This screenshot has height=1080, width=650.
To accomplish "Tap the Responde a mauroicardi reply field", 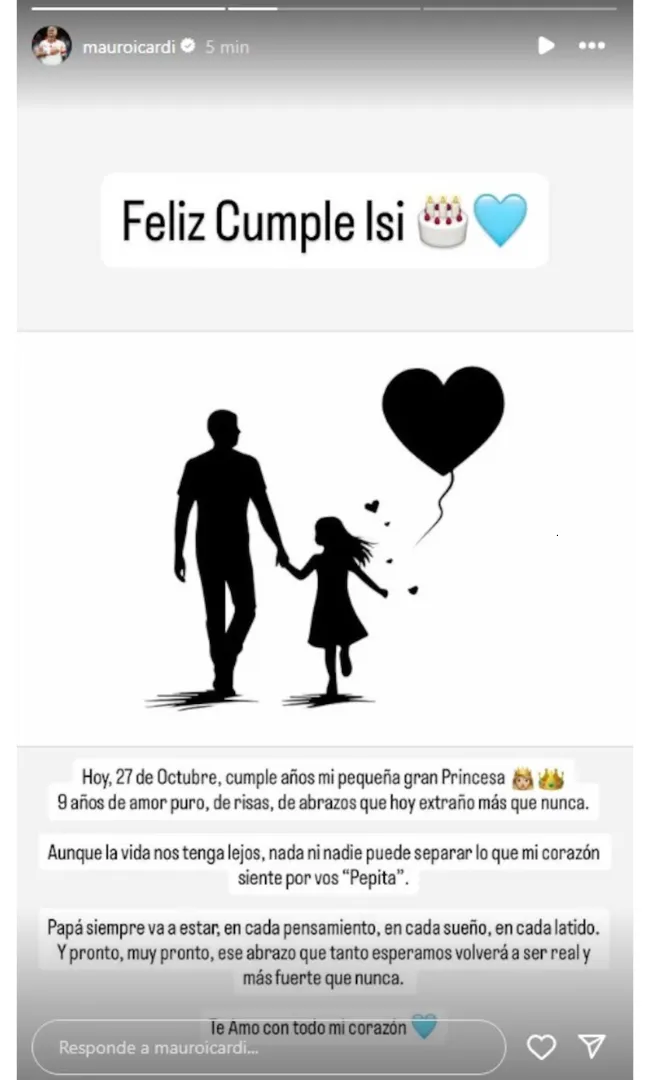I will point(268,1047).
